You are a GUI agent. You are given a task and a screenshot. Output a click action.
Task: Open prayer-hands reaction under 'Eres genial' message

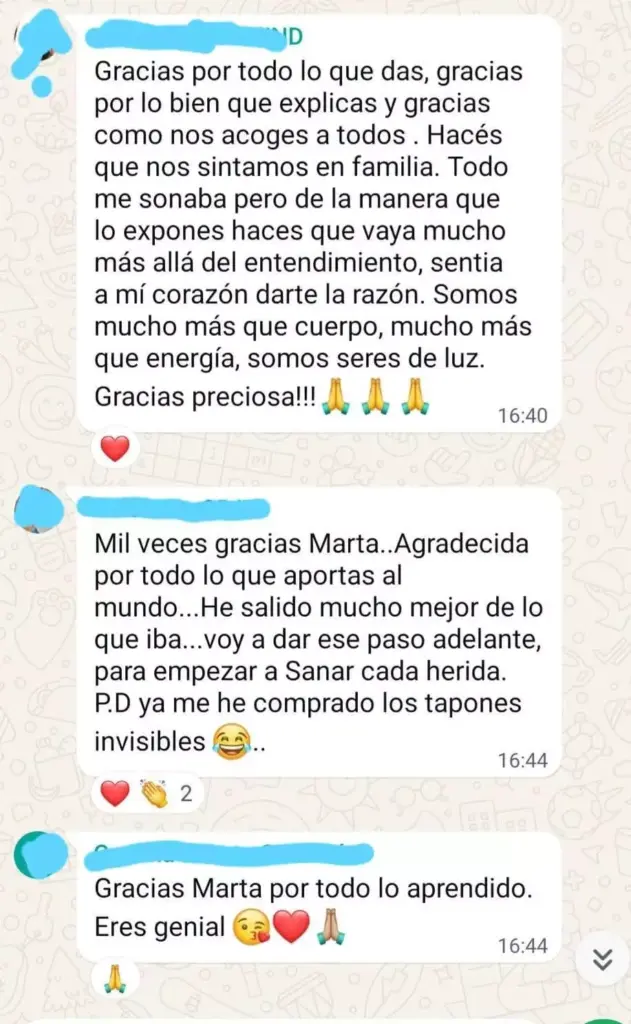pyautogui.click(x=115, y=980)
